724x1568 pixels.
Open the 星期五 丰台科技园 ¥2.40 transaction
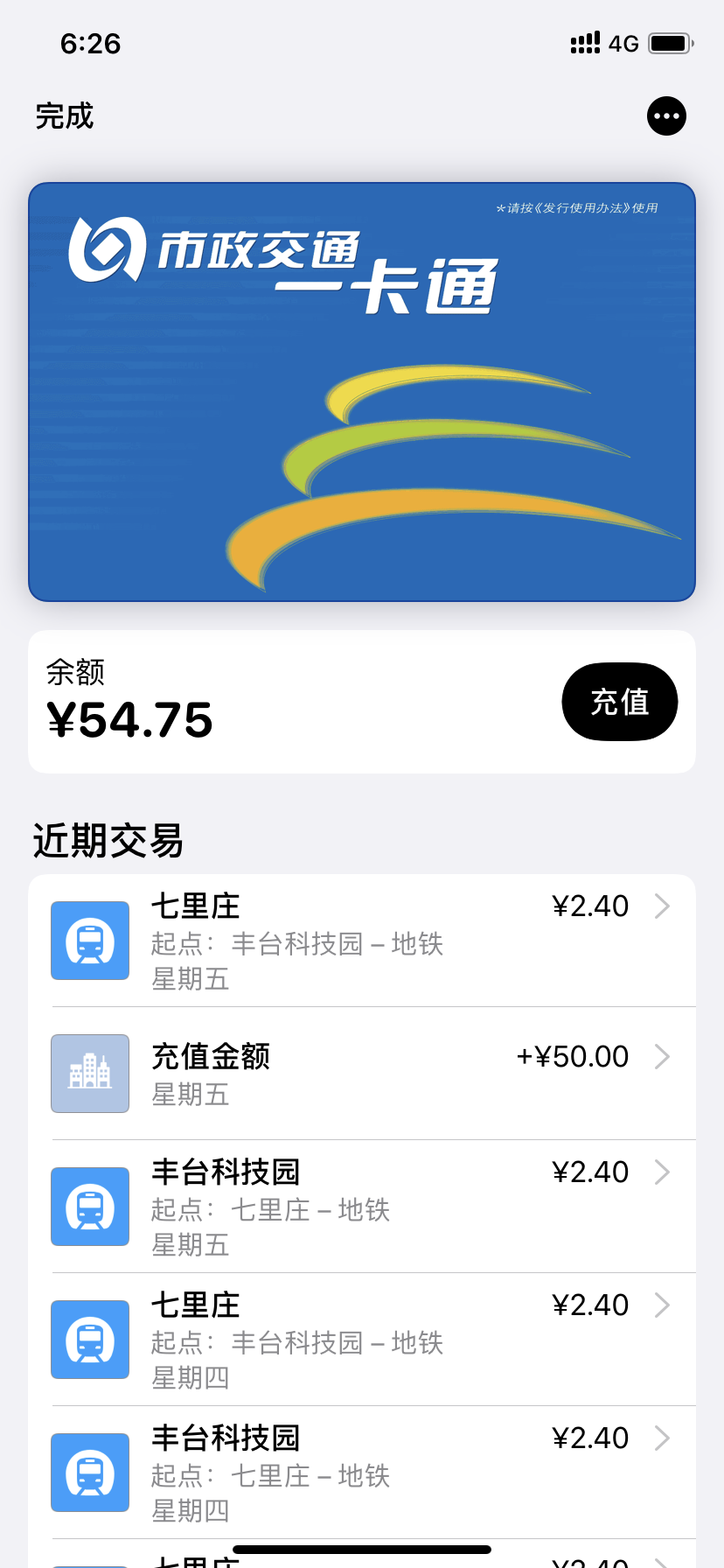(362, 1207)
